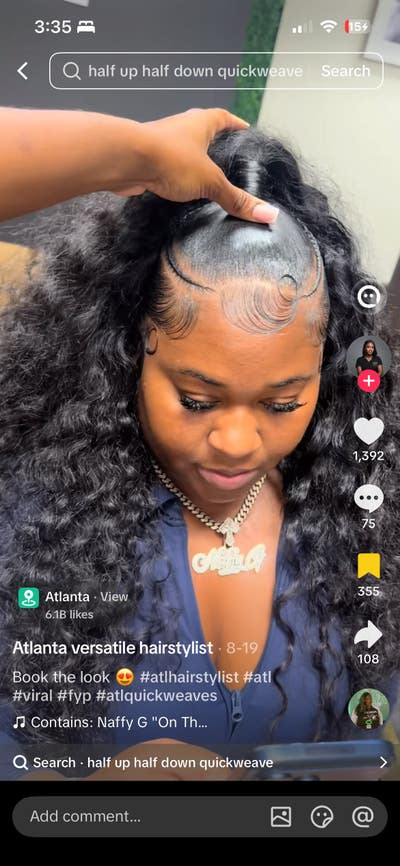Toggle the bookmark icon showing 355 saves
Viewport: 400px width, 866px height.
(x=369, y=566)
